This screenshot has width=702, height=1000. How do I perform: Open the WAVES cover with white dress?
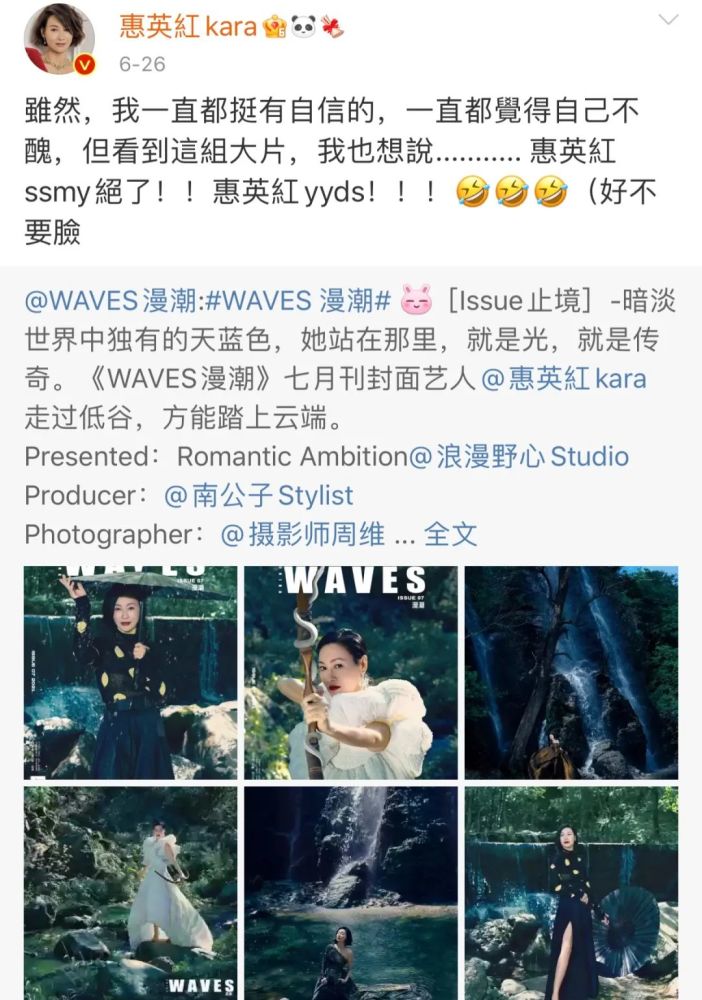pyautogui.click(x=351, y=672)
